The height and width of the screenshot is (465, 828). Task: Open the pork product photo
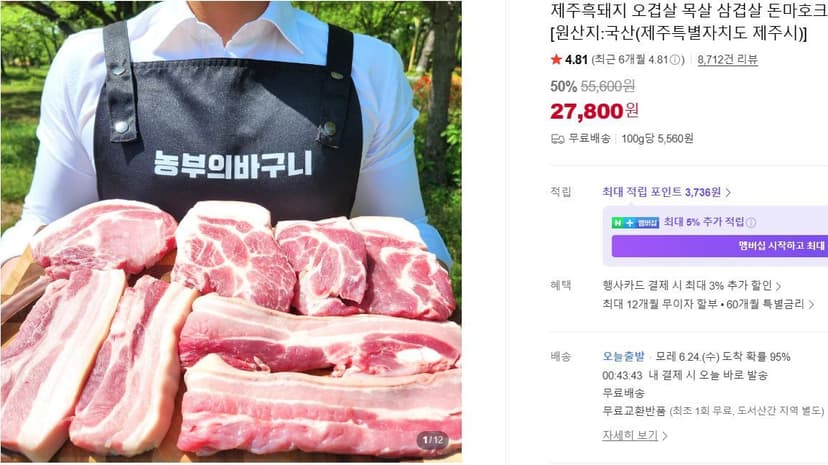231,231
